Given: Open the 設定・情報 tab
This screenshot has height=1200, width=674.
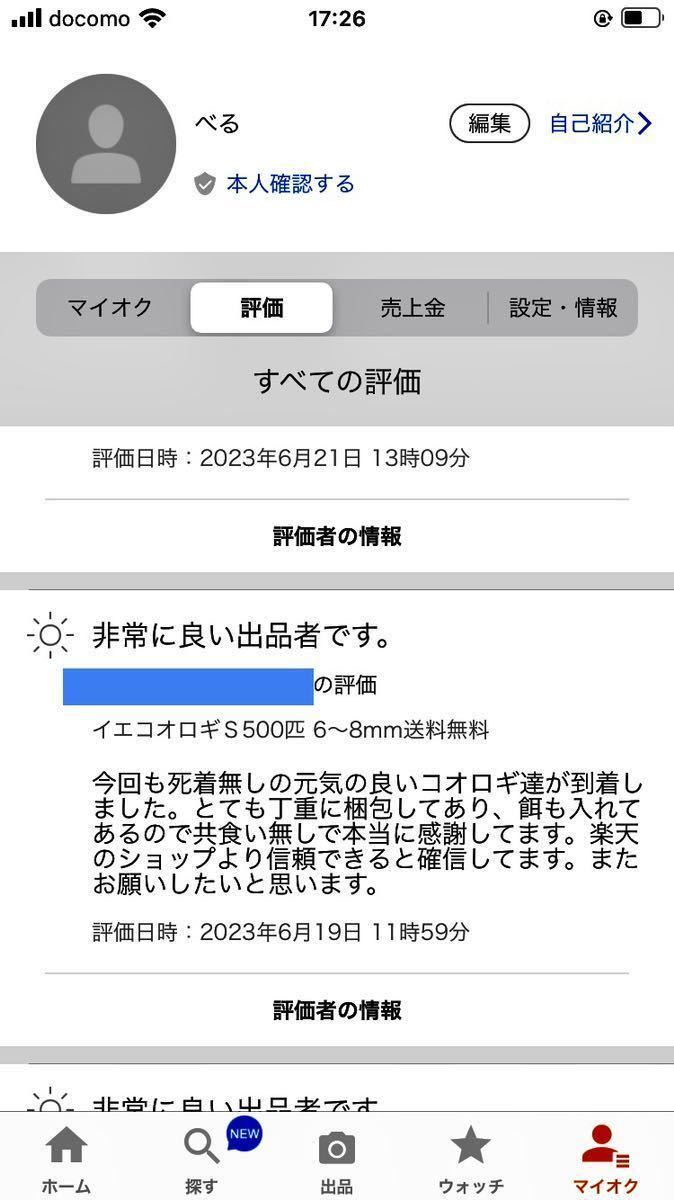Looking at the screenshot, I should coord(563,308).
